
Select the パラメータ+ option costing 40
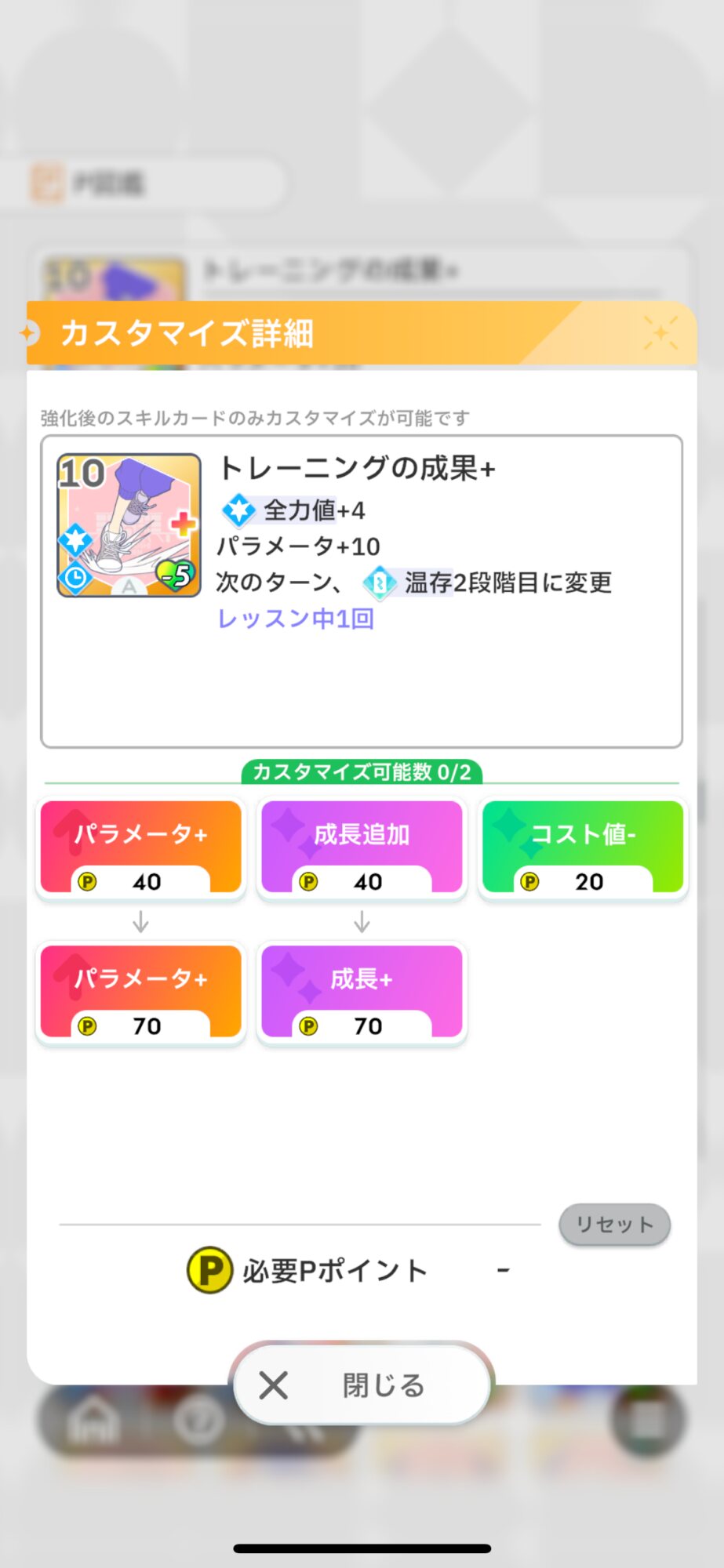coord(140,848)
